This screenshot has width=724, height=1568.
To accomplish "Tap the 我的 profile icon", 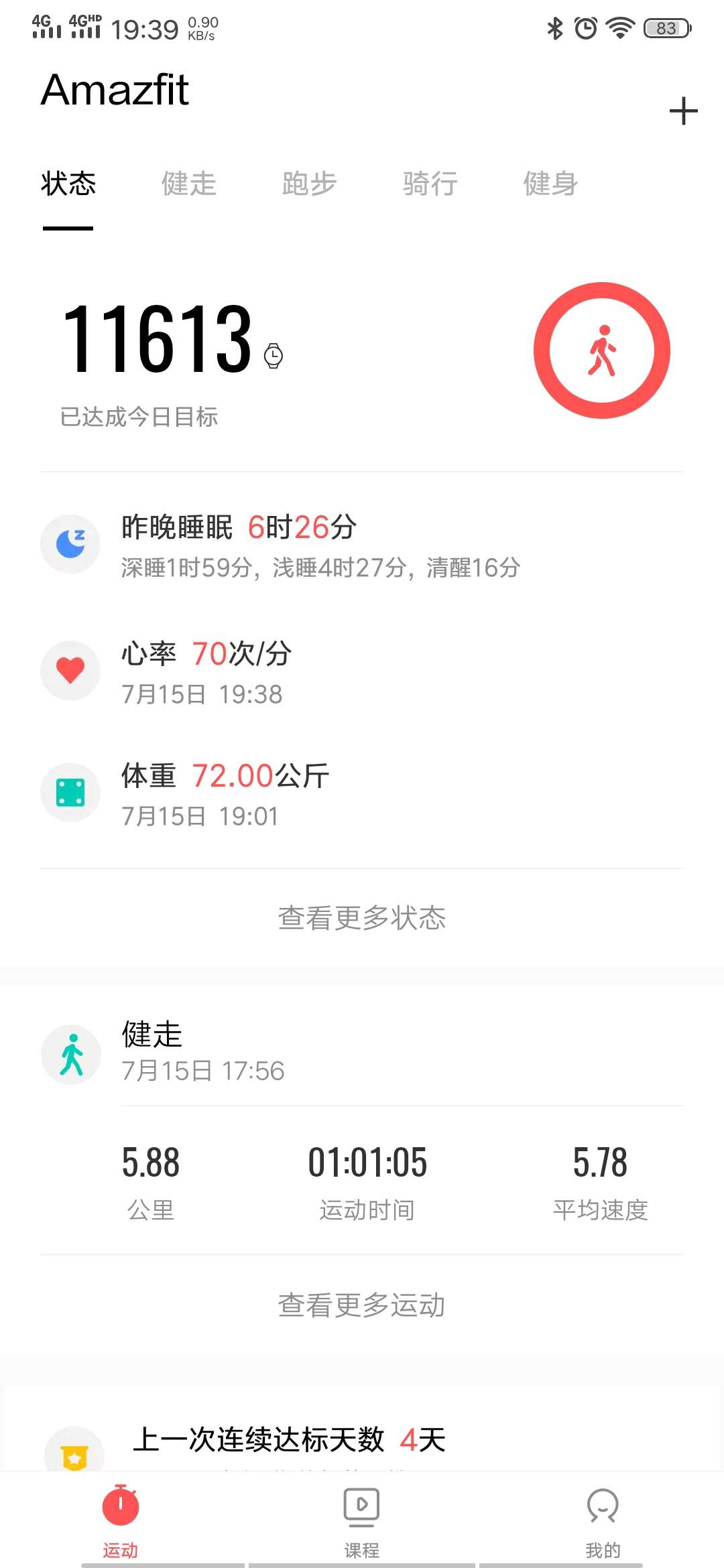I will [603, 1504].
